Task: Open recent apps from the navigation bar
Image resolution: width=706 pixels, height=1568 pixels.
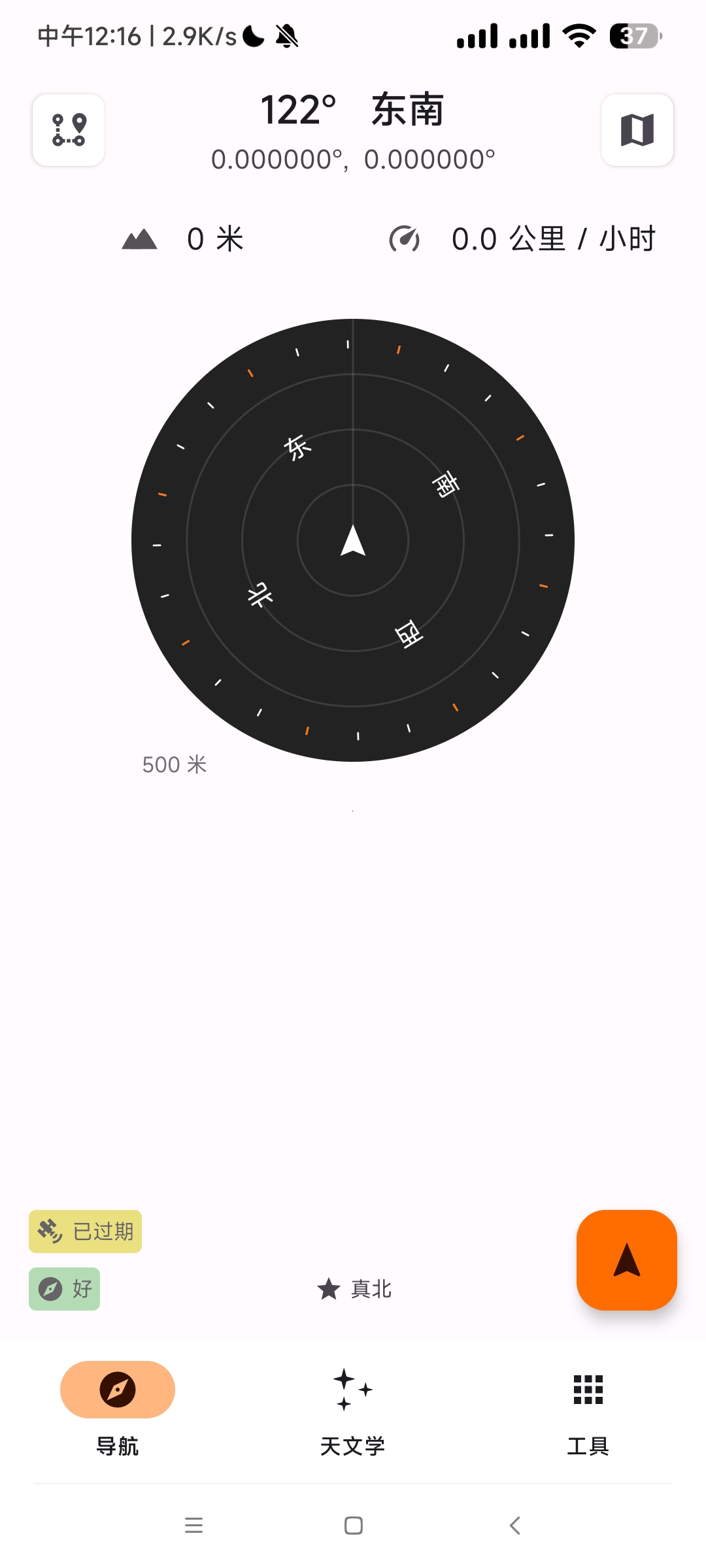Action: click(x=193, y=1526)
